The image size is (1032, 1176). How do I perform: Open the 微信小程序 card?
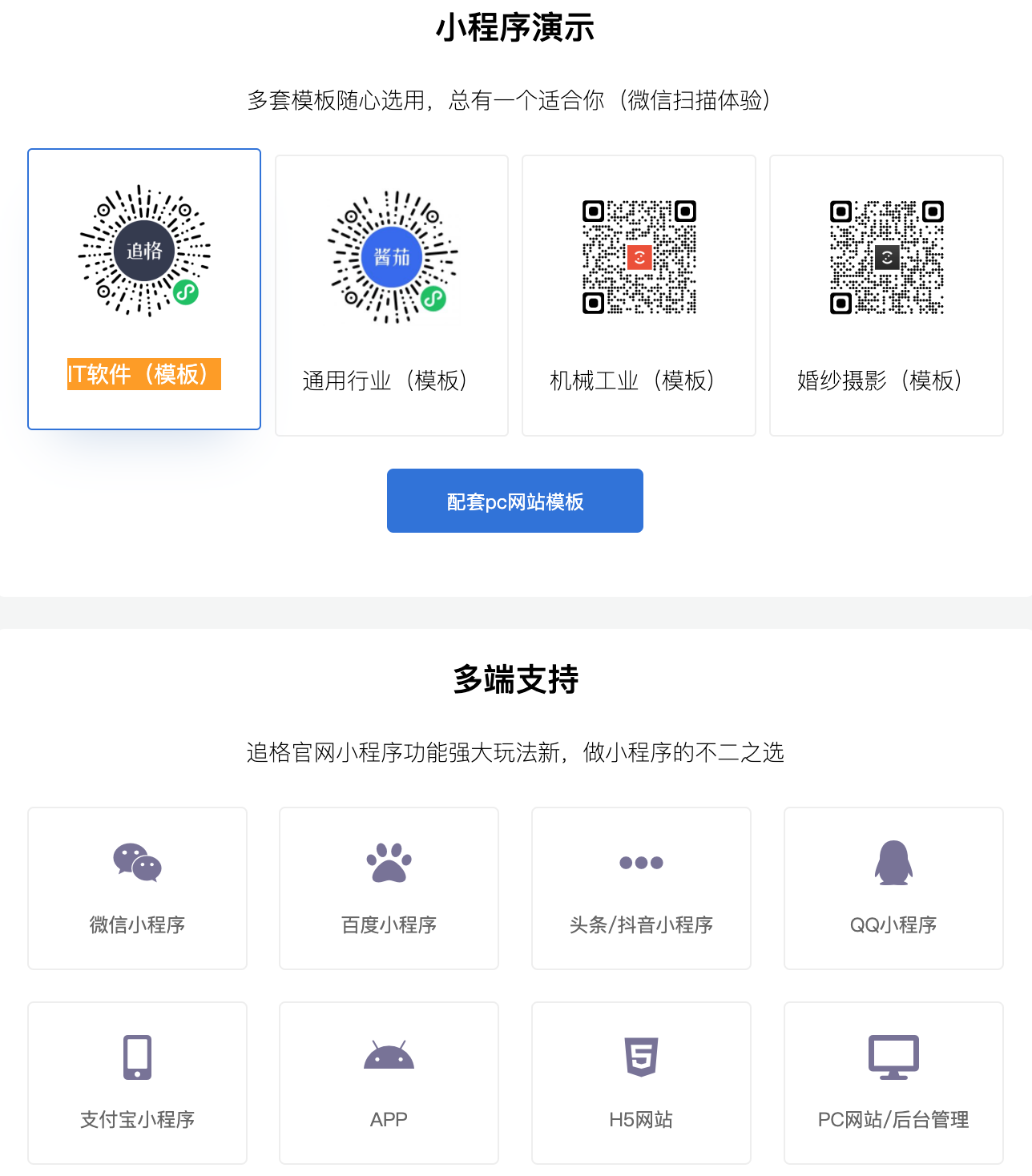click(137, 888)
